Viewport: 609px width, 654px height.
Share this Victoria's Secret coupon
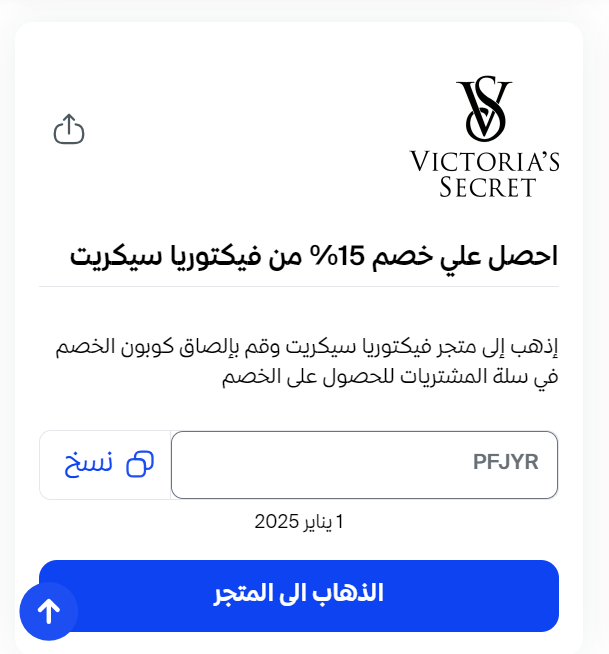[x=68, y=129]
